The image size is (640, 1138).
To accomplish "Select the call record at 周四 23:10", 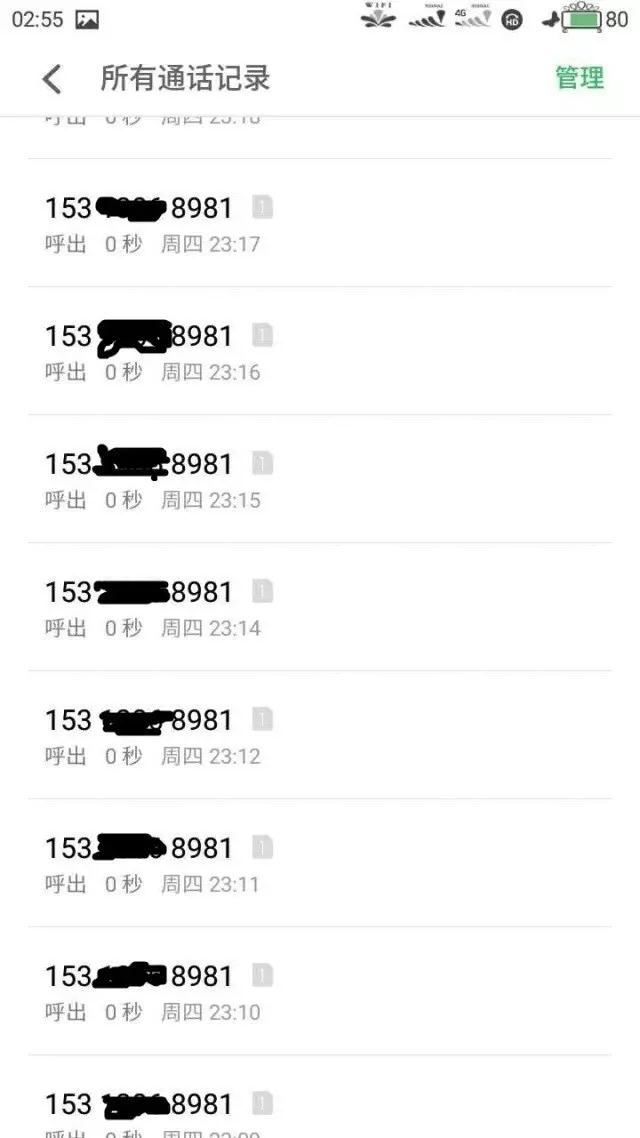I will point(320,991).
